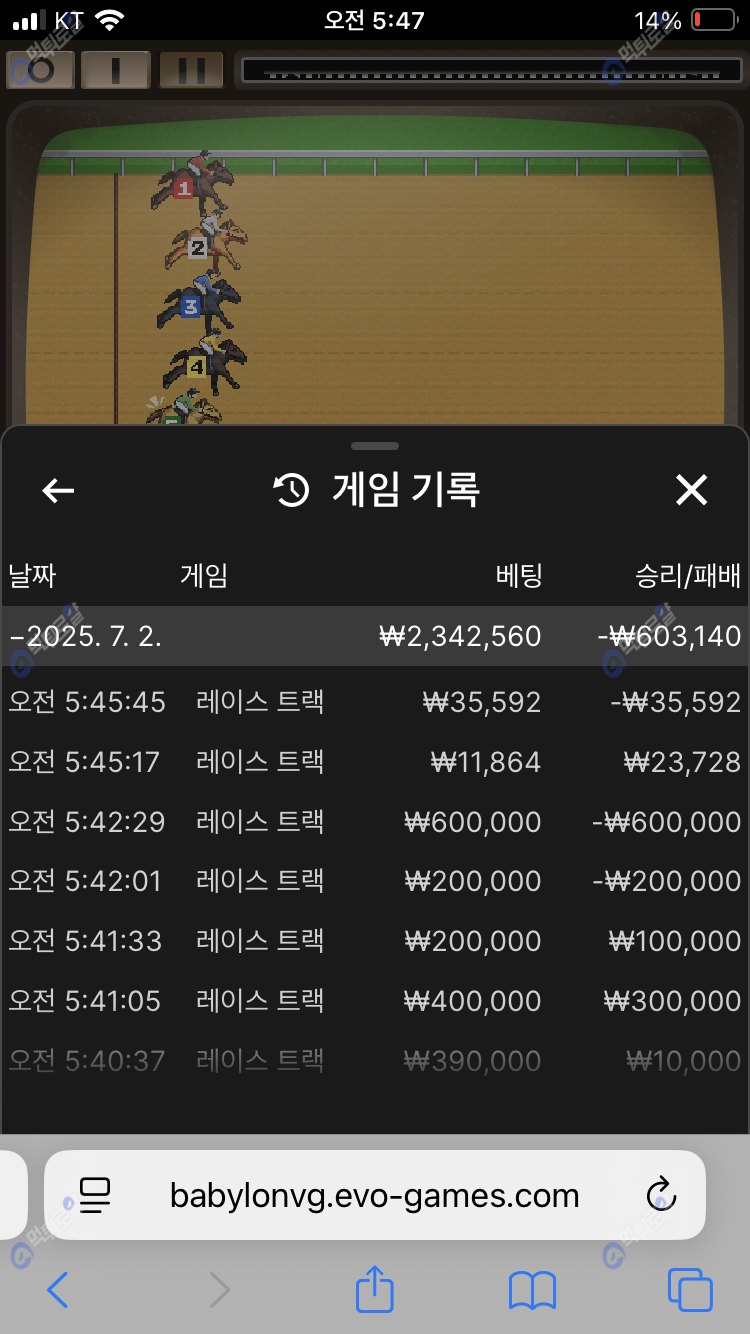The width and height of the screenshot is (750, 1334).
Task: Reload the page in Safari
Action: point(661,1195)
